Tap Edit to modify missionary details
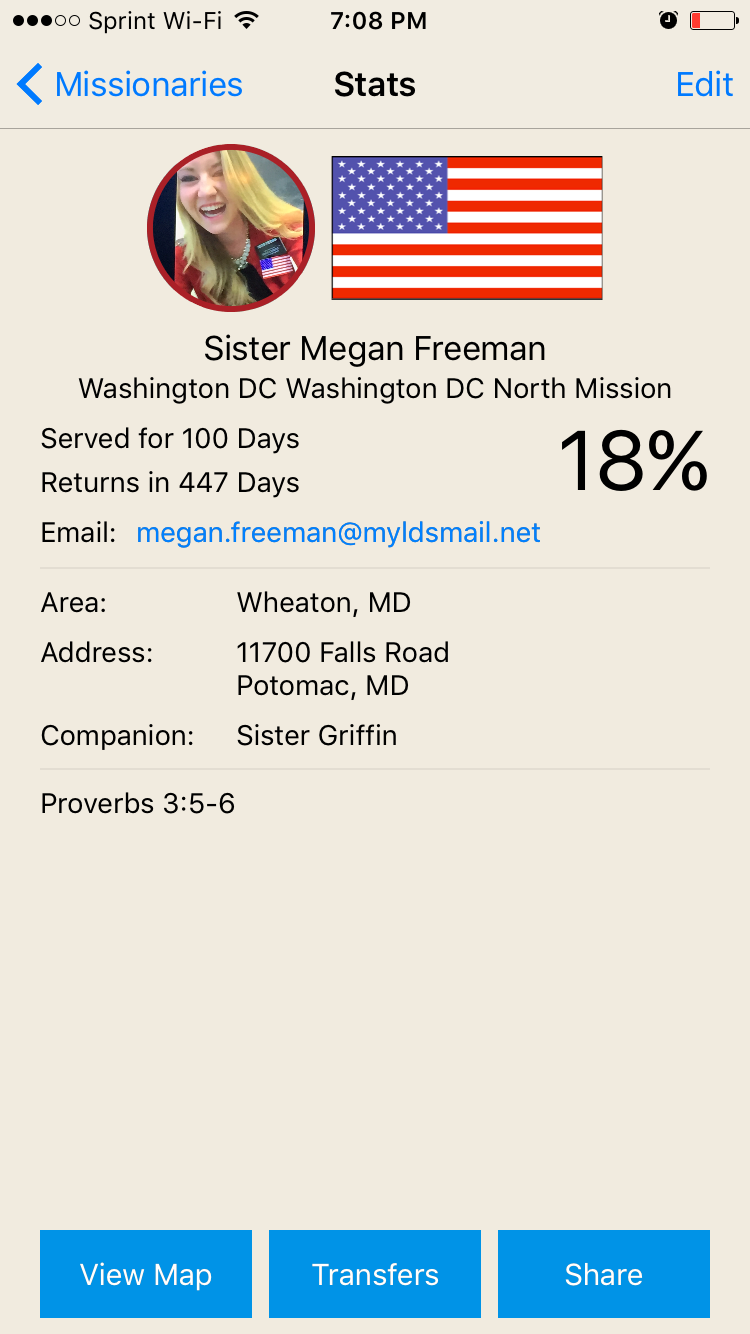This screenshot has width=750, height=1334. coord(705,85)
